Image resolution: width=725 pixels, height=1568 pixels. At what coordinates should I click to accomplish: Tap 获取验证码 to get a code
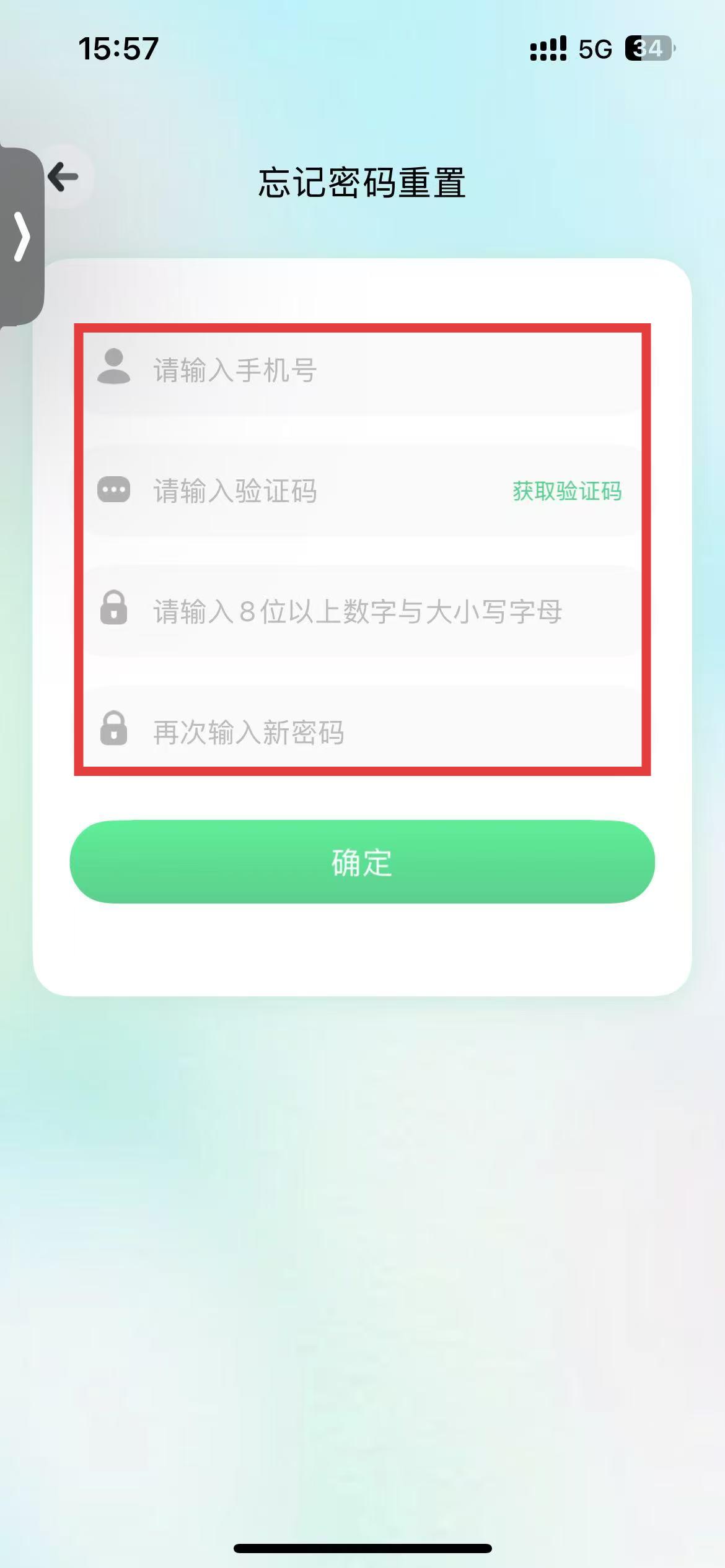[566, 491]
